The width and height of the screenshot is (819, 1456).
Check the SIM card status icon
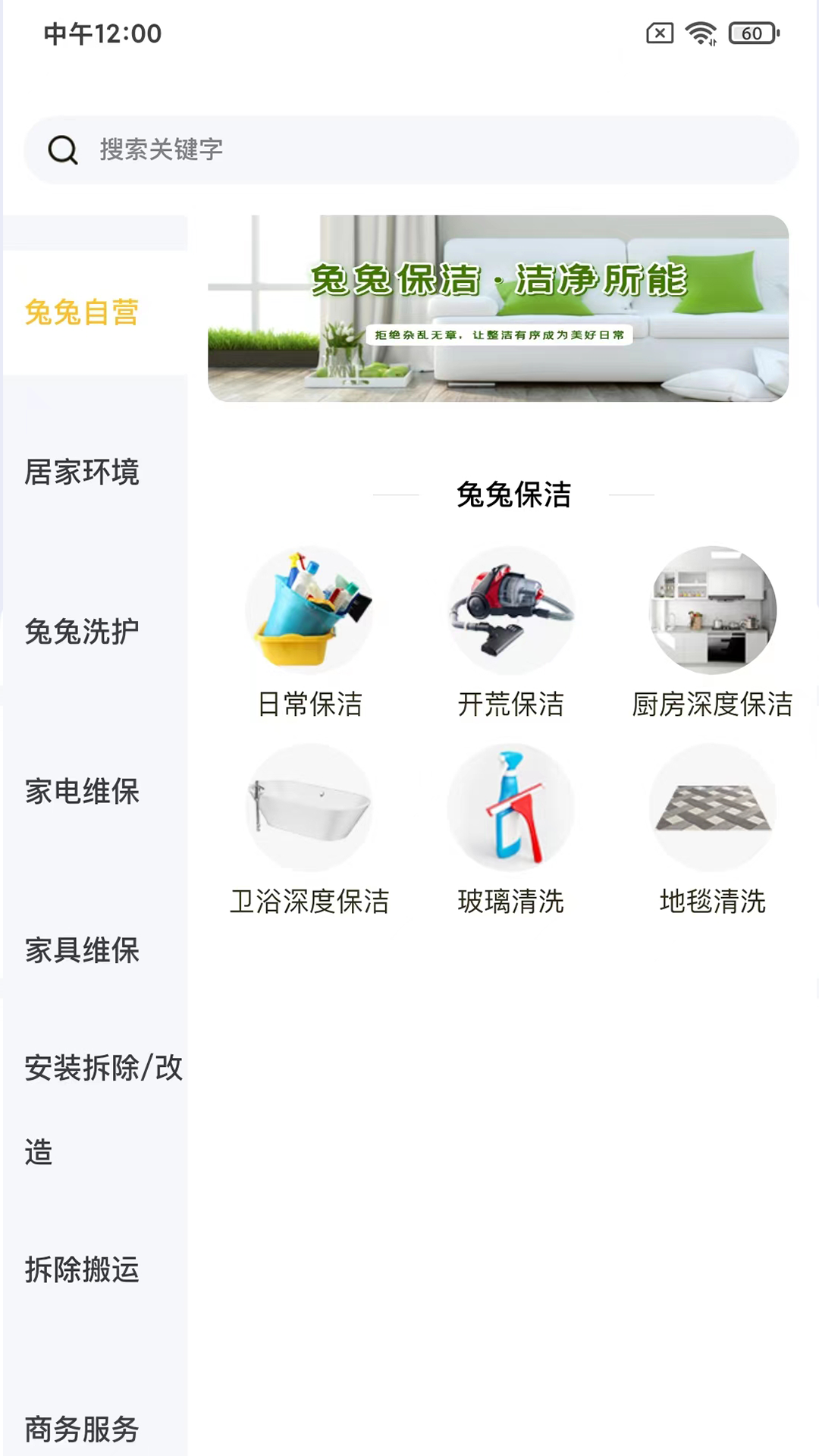click(658, 33)
